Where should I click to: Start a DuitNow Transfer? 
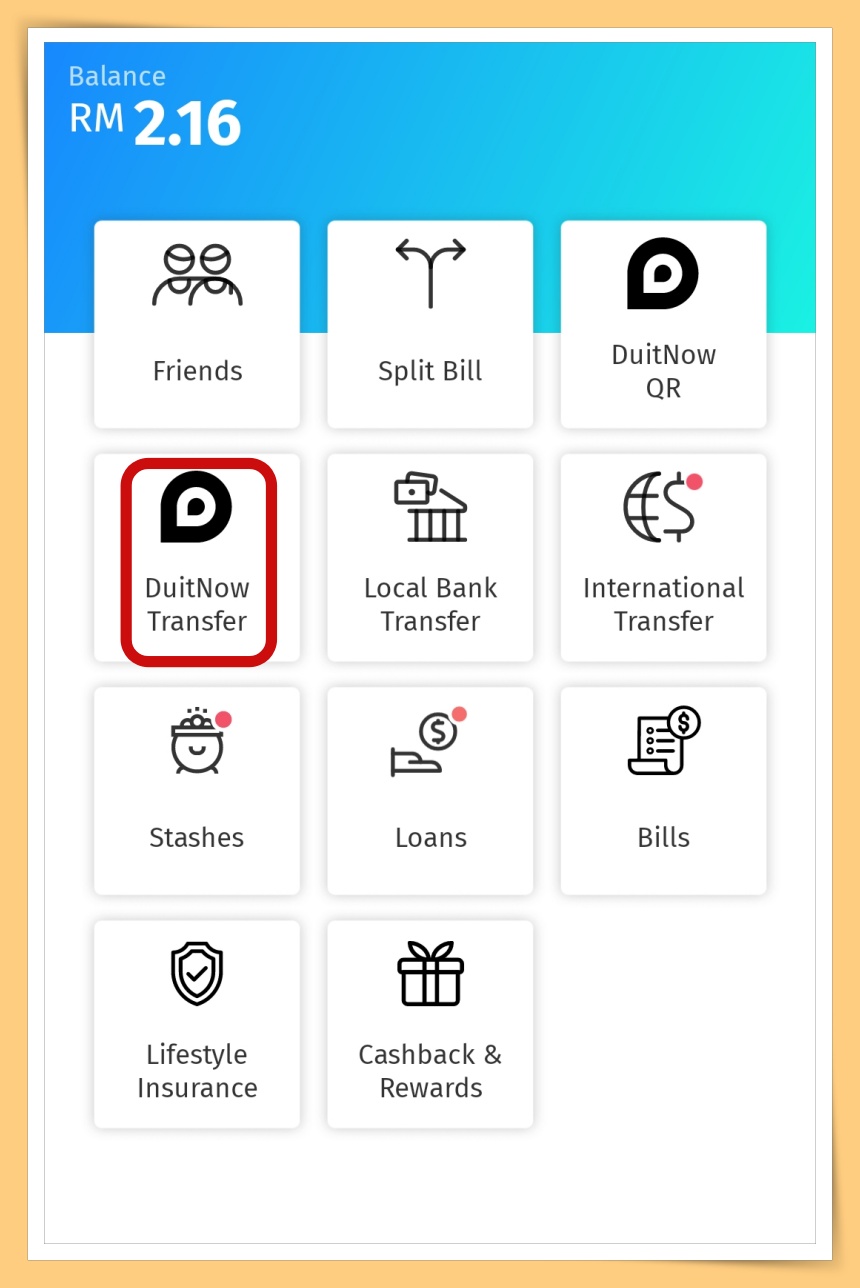click(x=197, y=558)
